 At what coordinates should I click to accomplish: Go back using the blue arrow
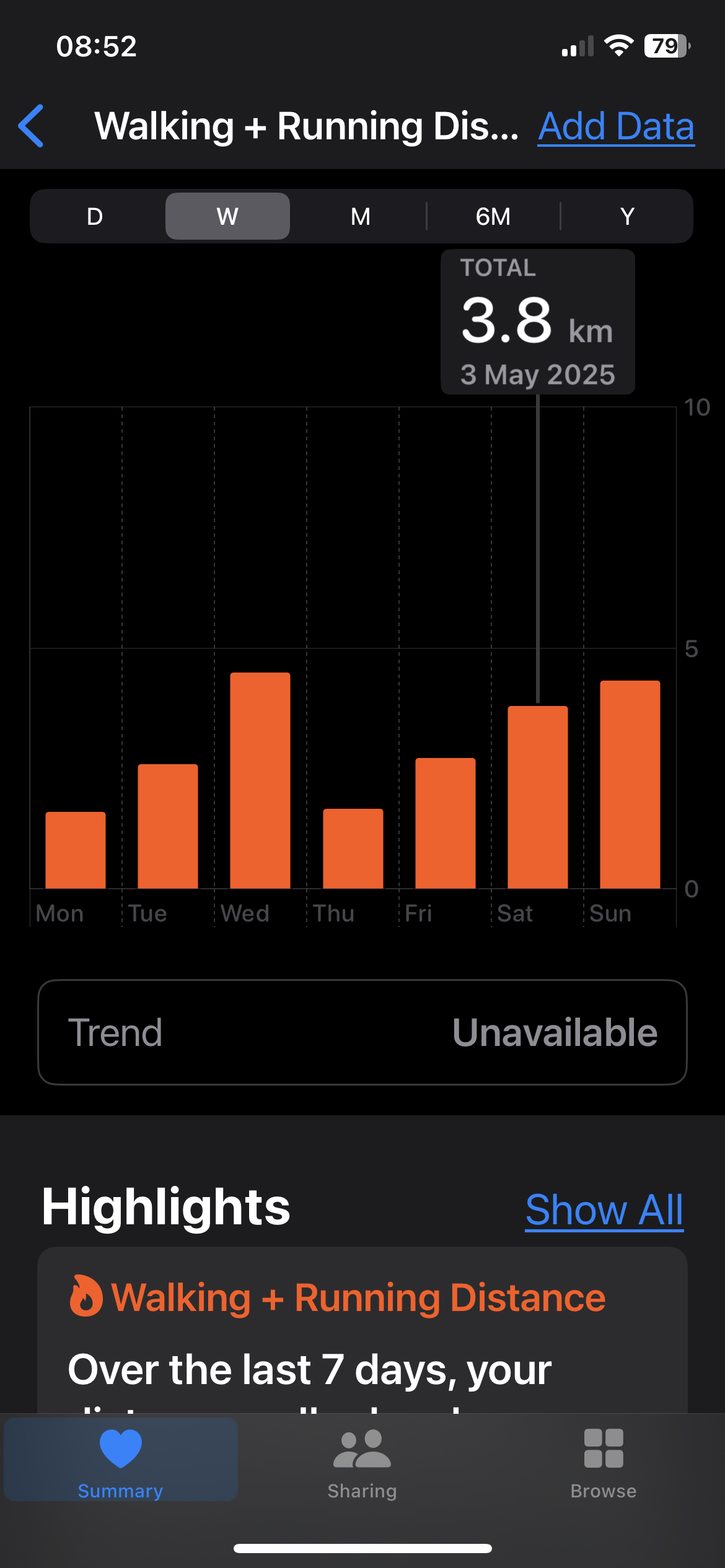point(31,126)
